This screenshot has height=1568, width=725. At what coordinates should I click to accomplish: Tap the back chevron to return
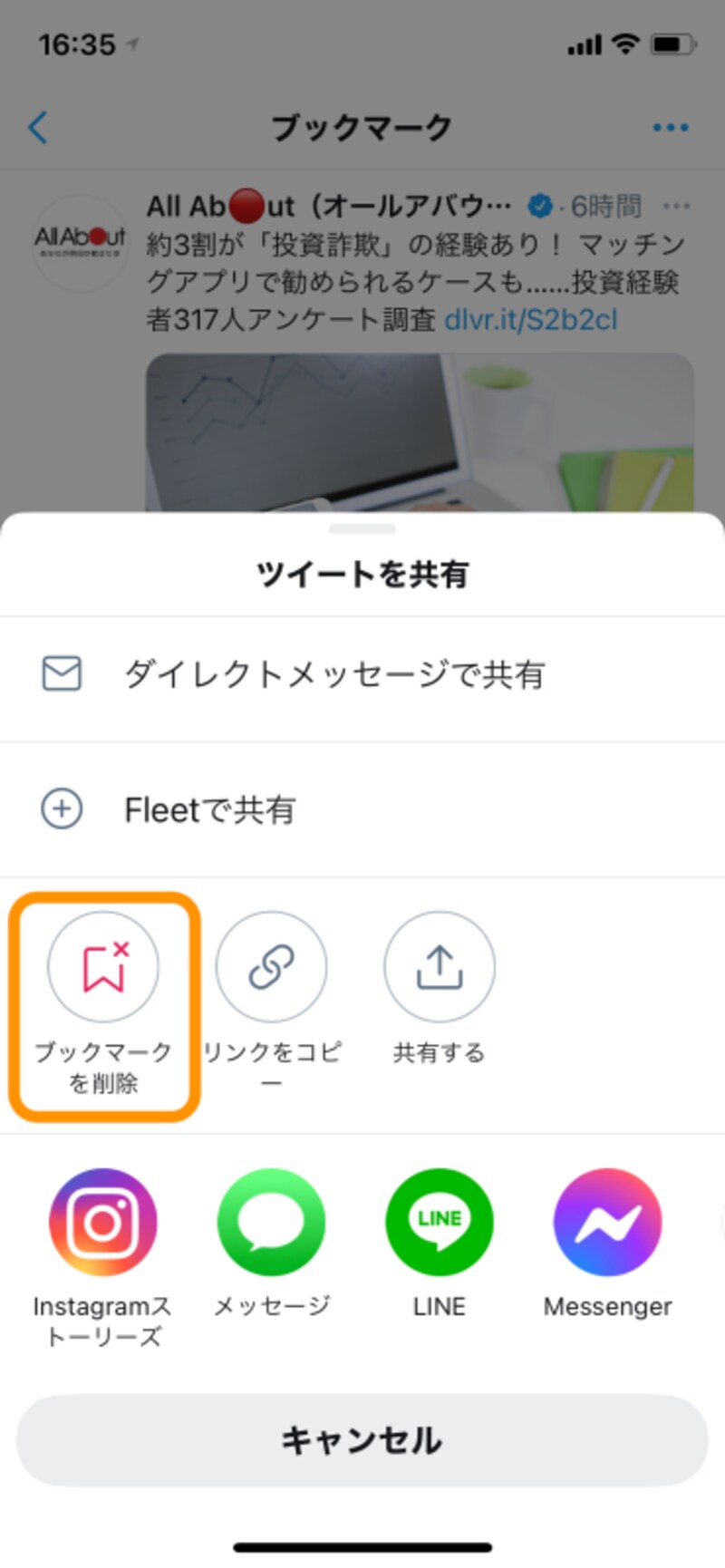click(37, 128)
